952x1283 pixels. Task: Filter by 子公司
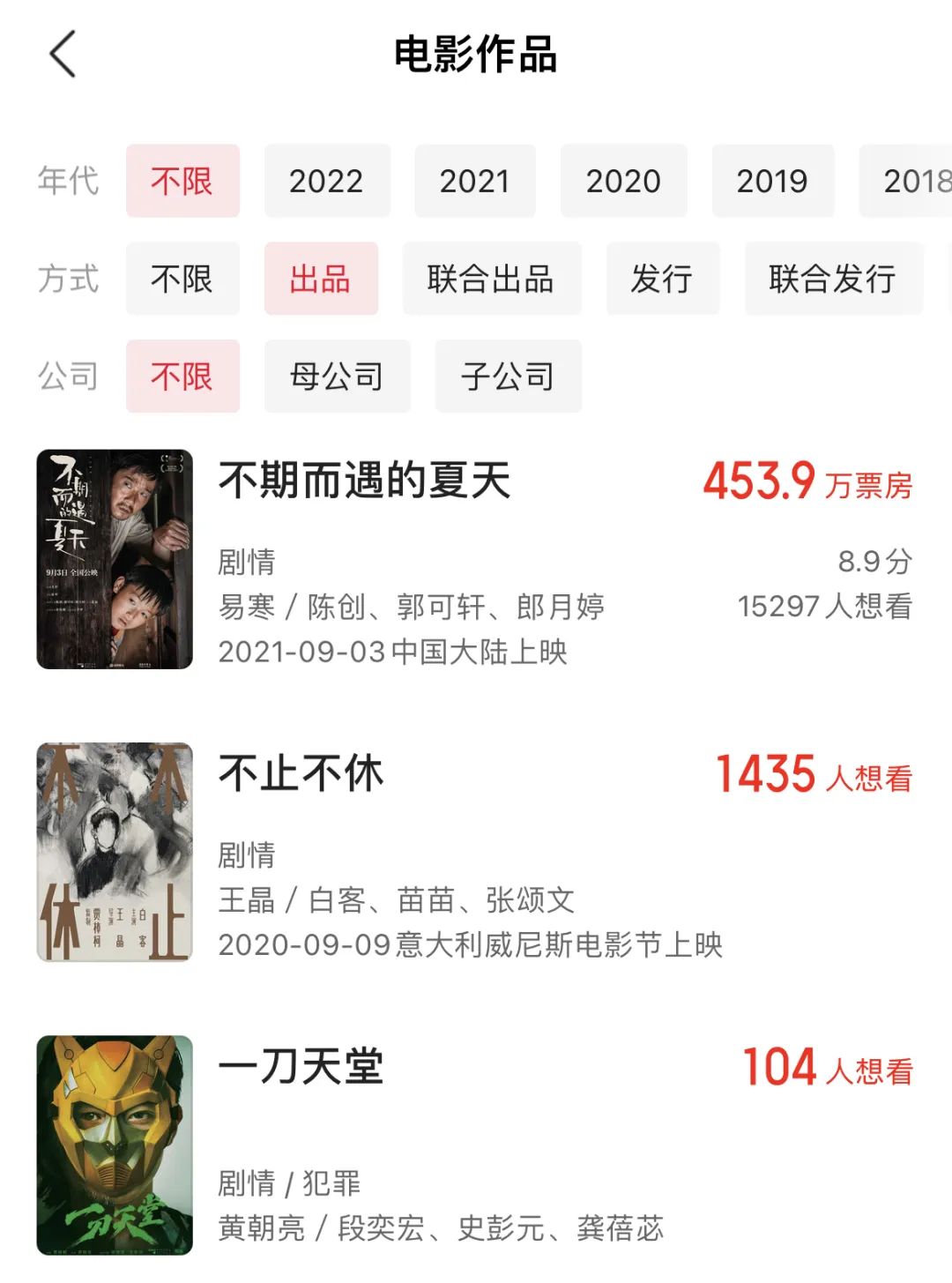[508, 377]
